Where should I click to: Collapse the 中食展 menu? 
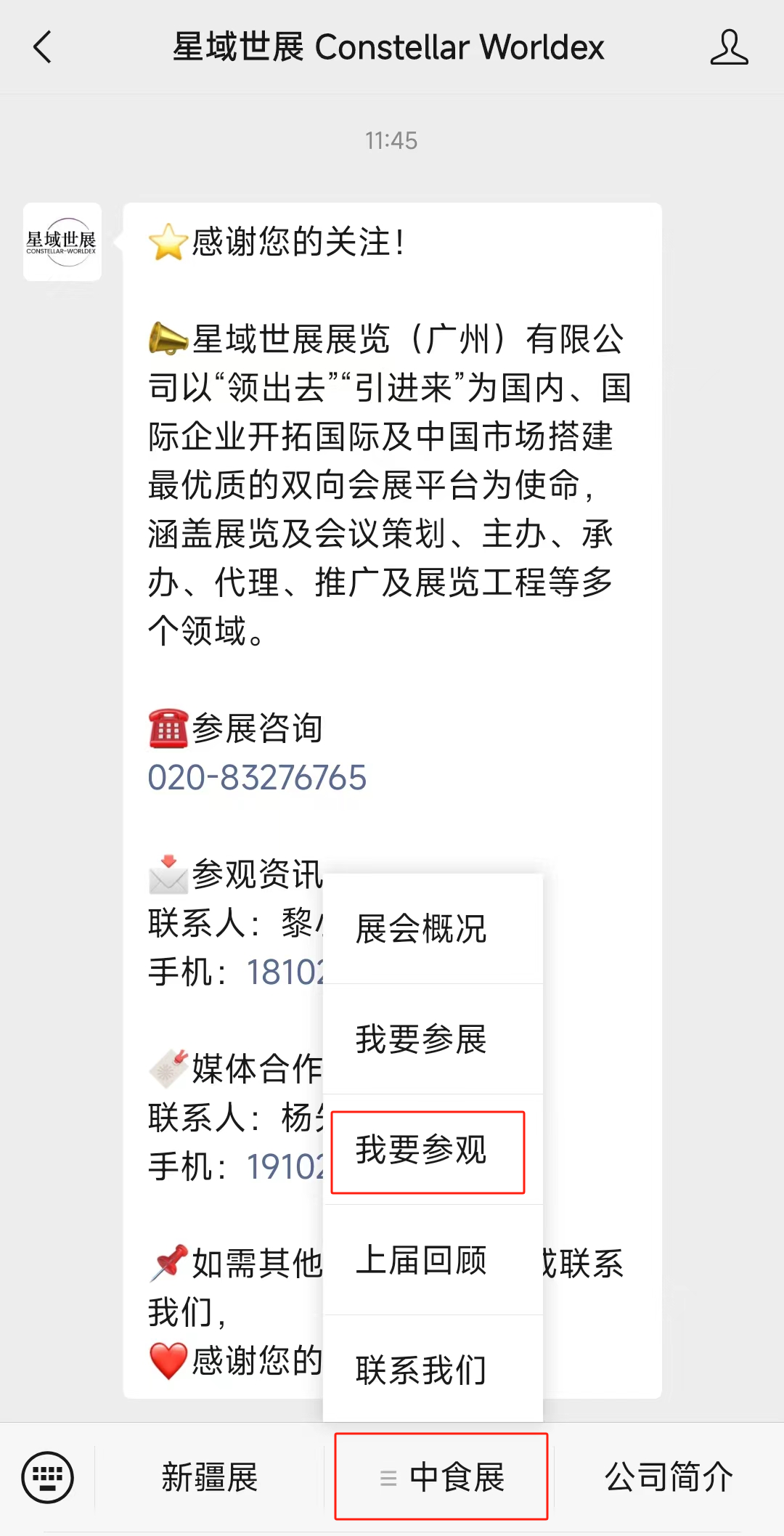click(441, 1476)
